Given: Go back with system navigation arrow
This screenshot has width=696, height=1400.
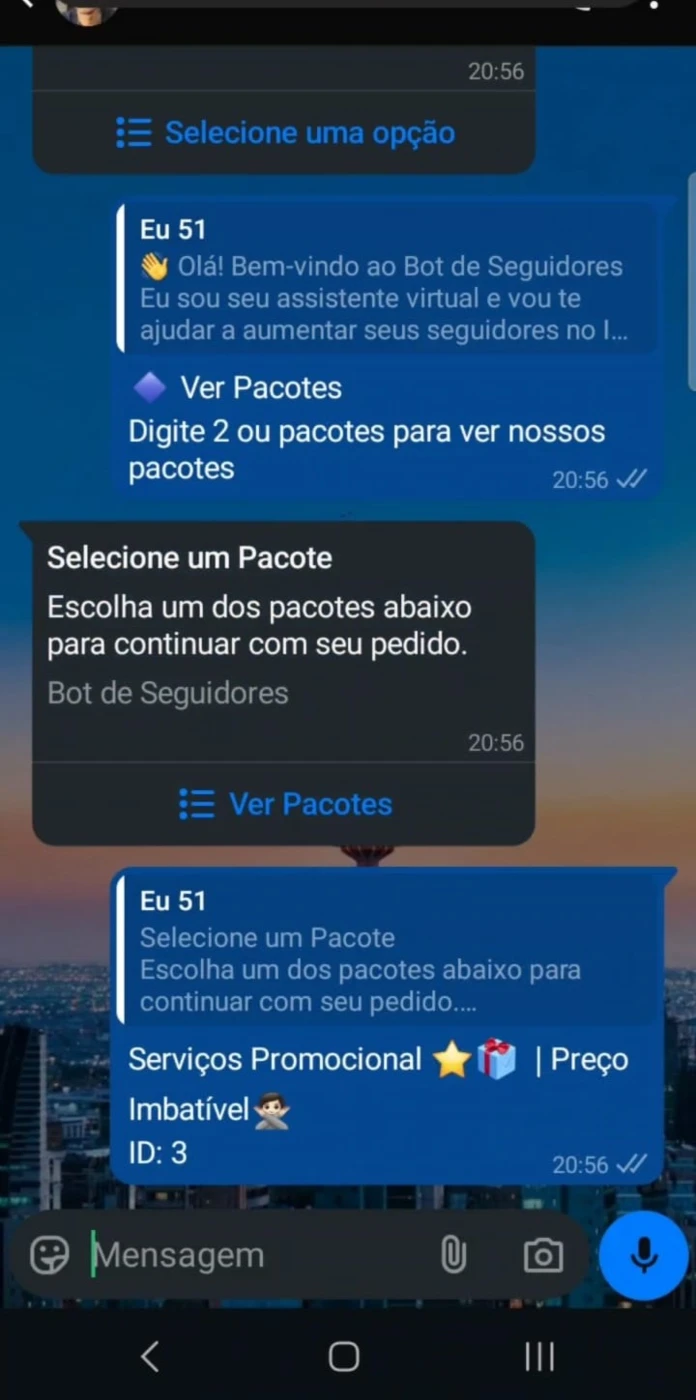Looking at the screenshot, I should coord(150,1356).
